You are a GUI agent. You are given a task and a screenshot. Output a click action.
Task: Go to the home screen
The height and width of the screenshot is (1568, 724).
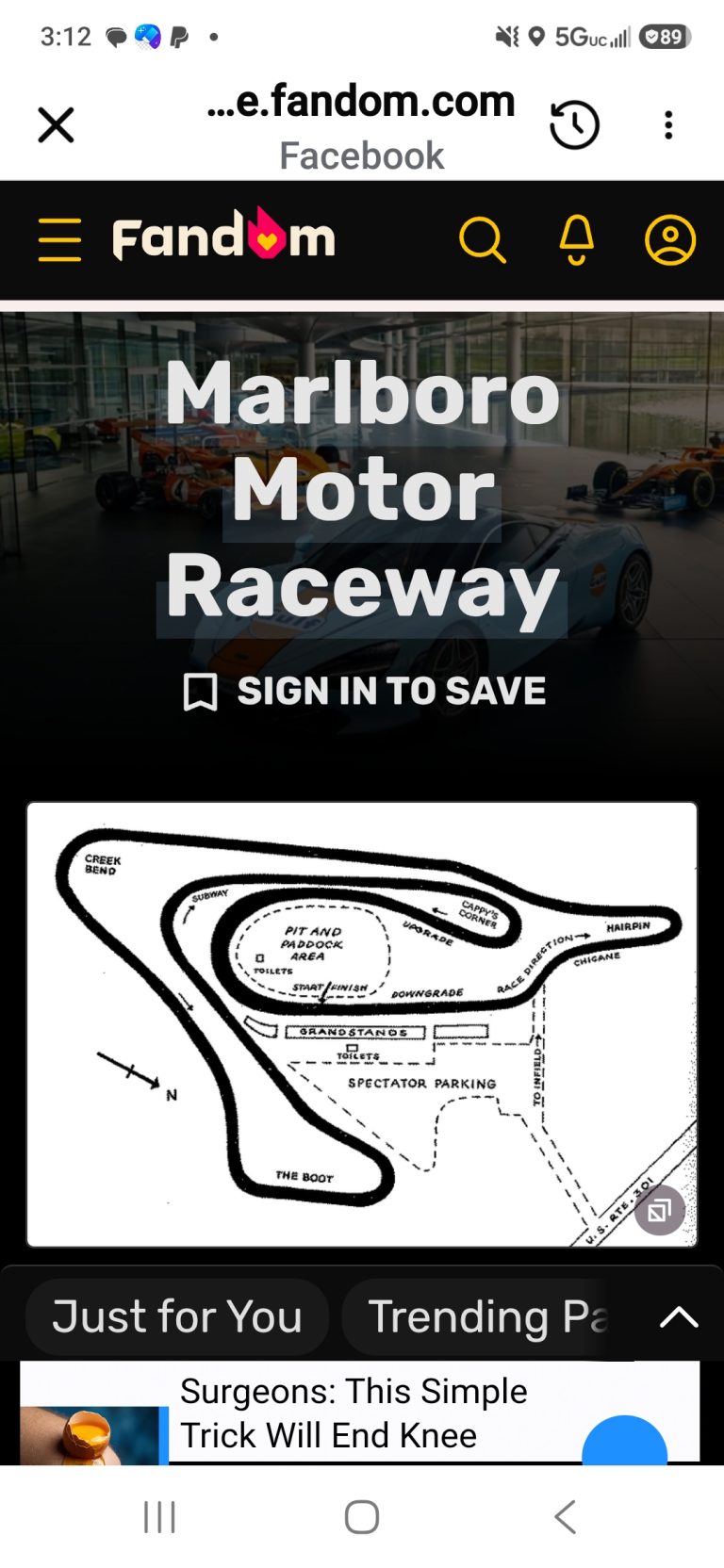point(362,1517)
